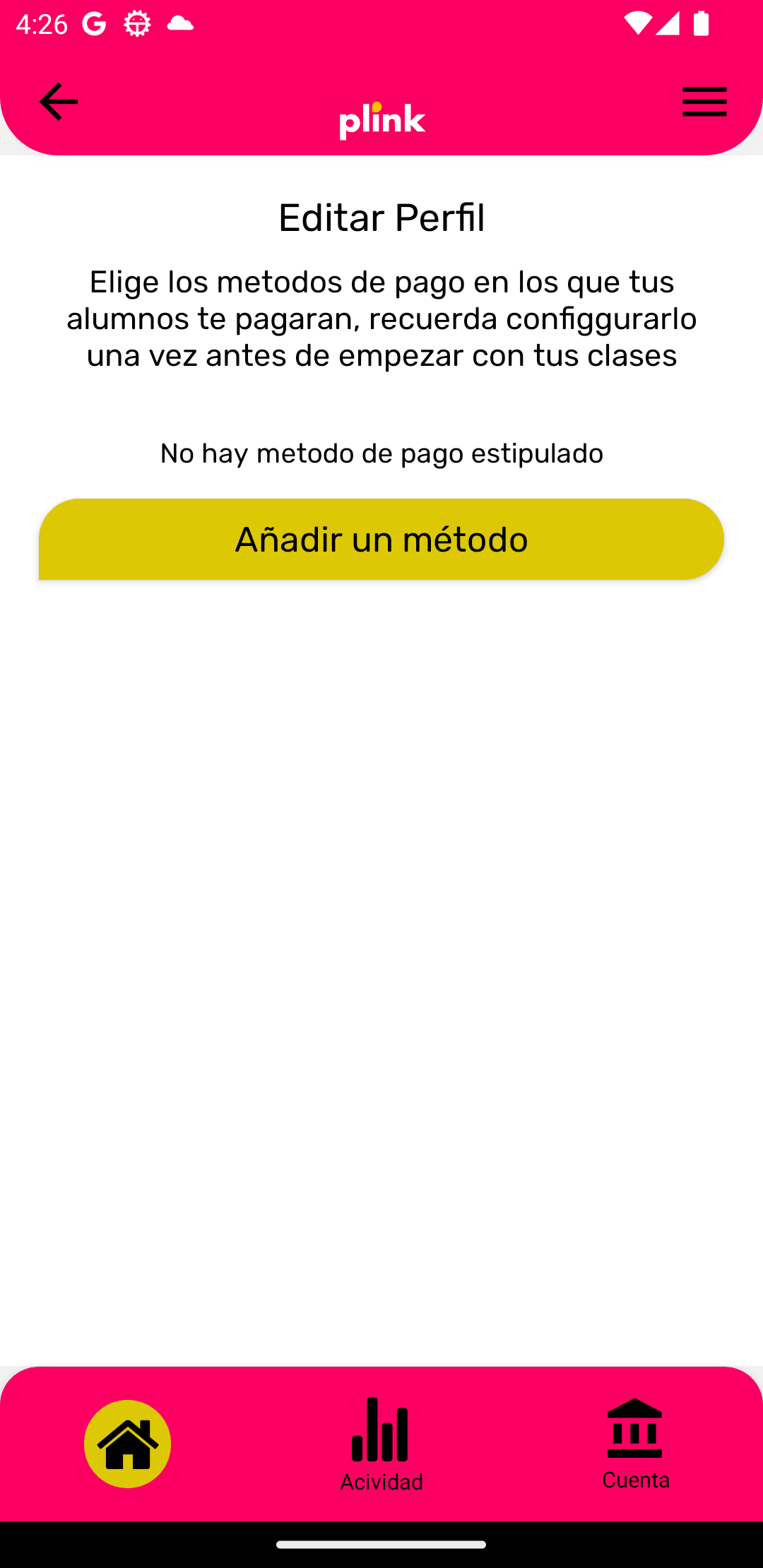Tap Añadir un método button
Viewport: 763px width, 1568px height.
tap(381, 540)
